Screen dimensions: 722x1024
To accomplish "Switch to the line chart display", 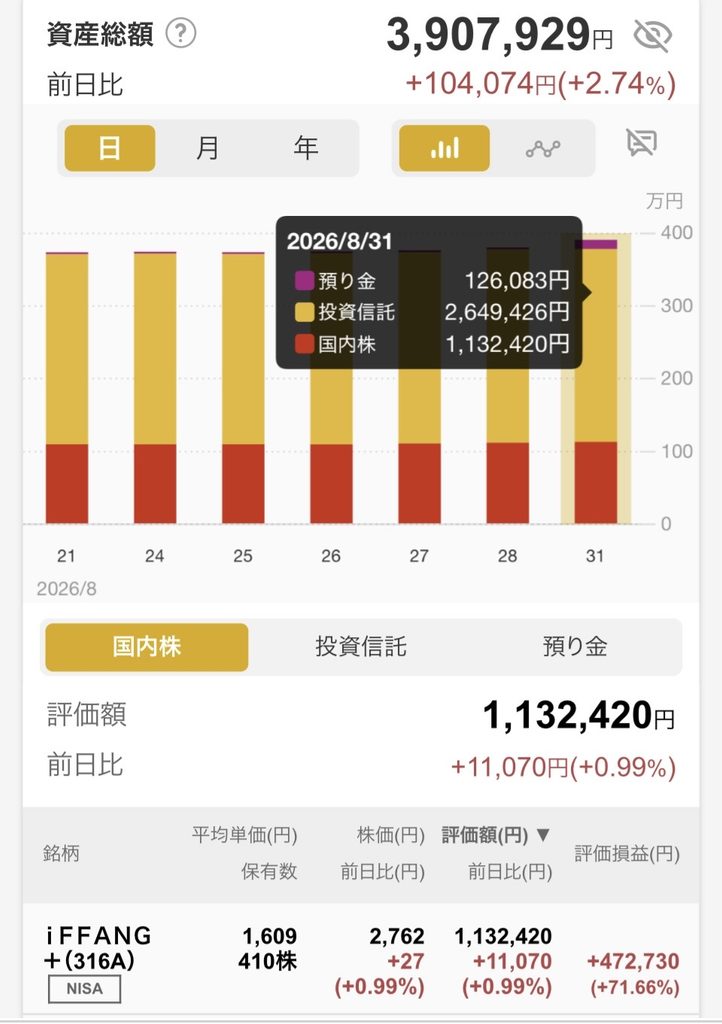I will 543,148.
